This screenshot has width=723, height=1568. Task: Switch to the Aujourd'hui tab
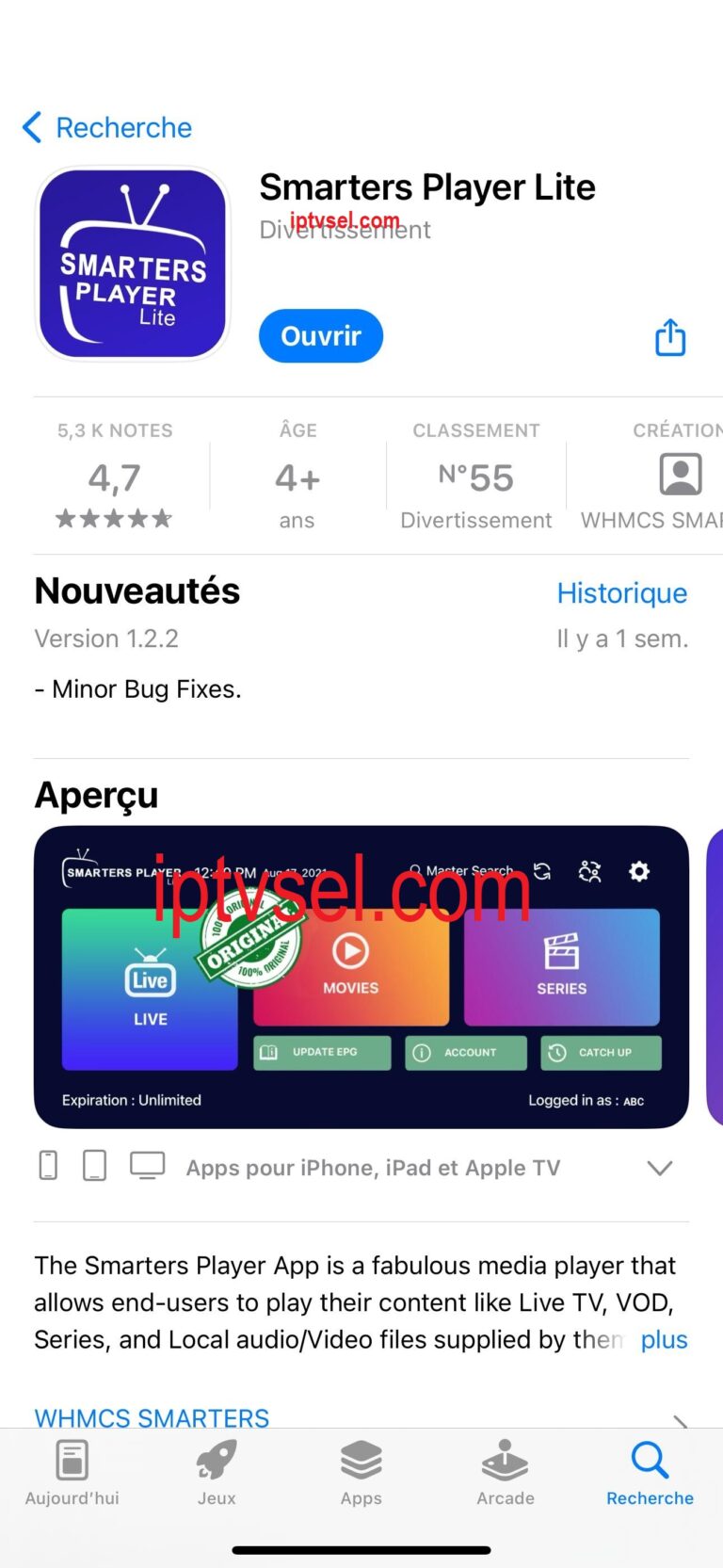[x=72, y=1473]
